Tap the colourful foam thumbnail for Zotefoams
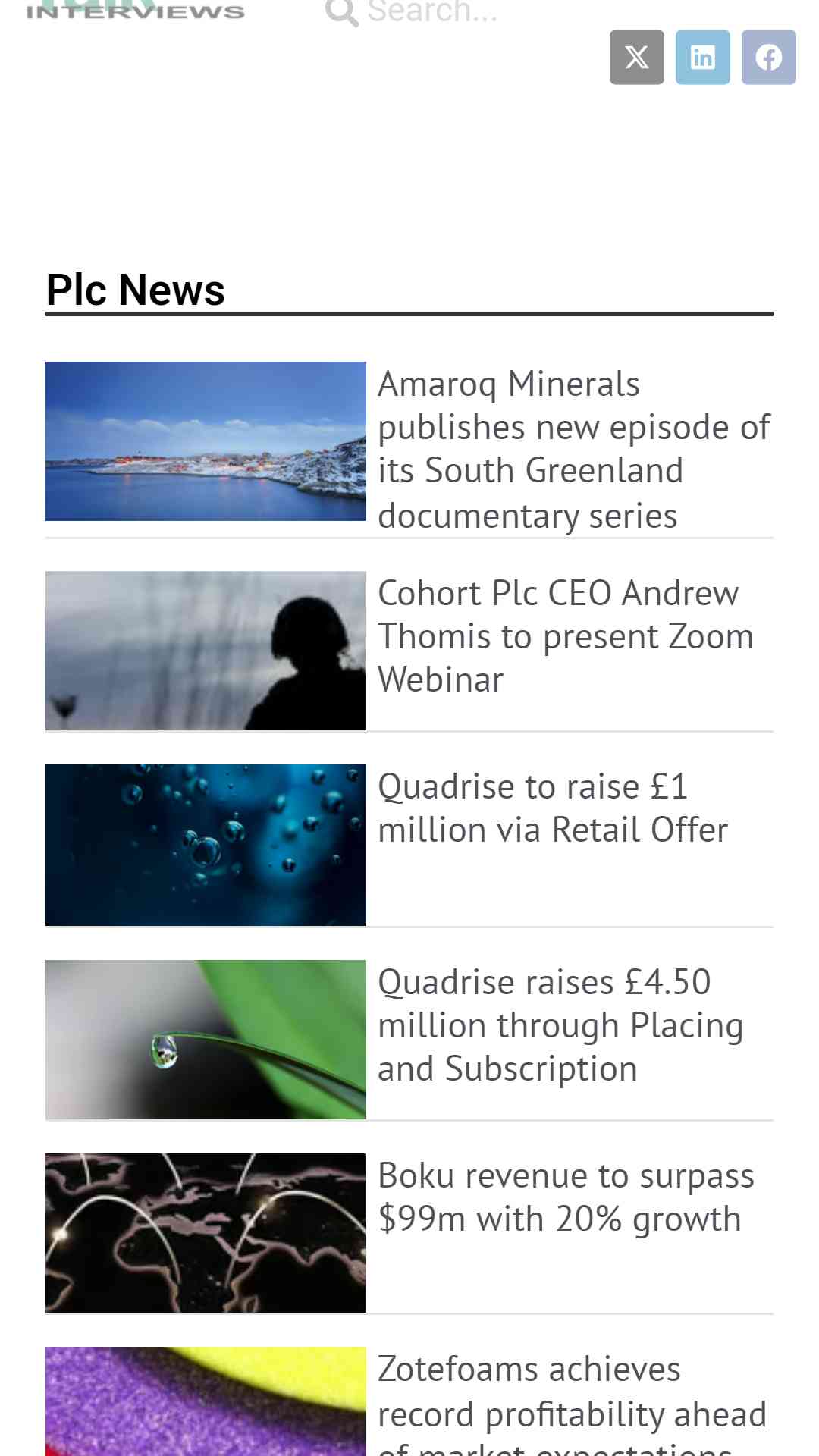The image size is (819, 1456). click(x=206, y=1401)
